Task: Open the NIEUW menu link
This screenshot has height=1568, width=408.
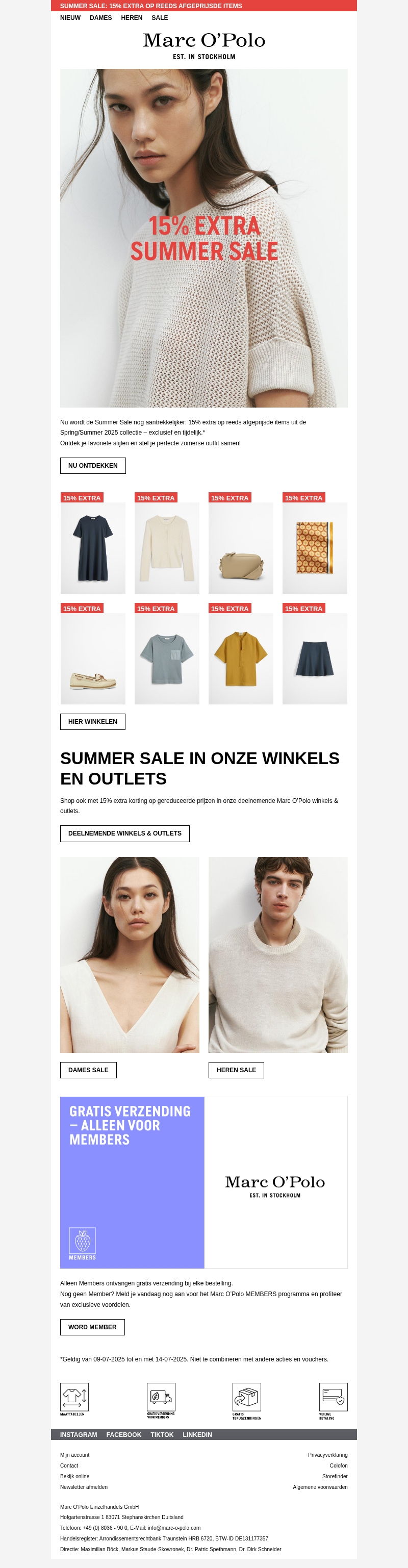Action: (70, 18)
